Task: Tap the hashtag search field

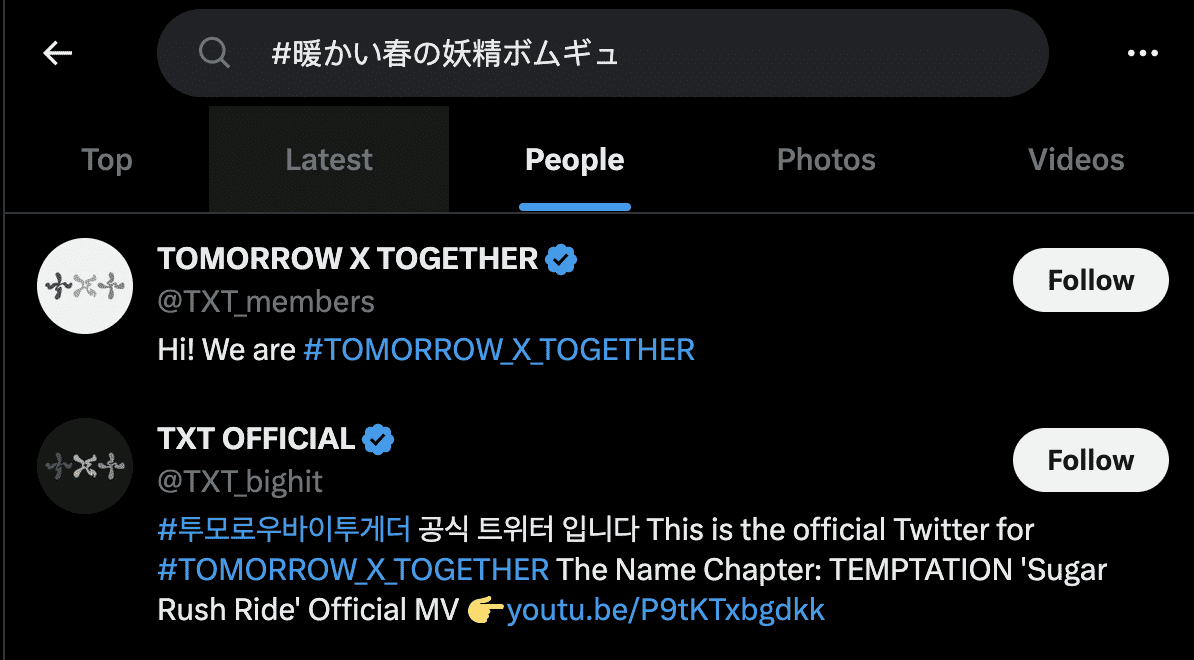Action: [600, 53]
